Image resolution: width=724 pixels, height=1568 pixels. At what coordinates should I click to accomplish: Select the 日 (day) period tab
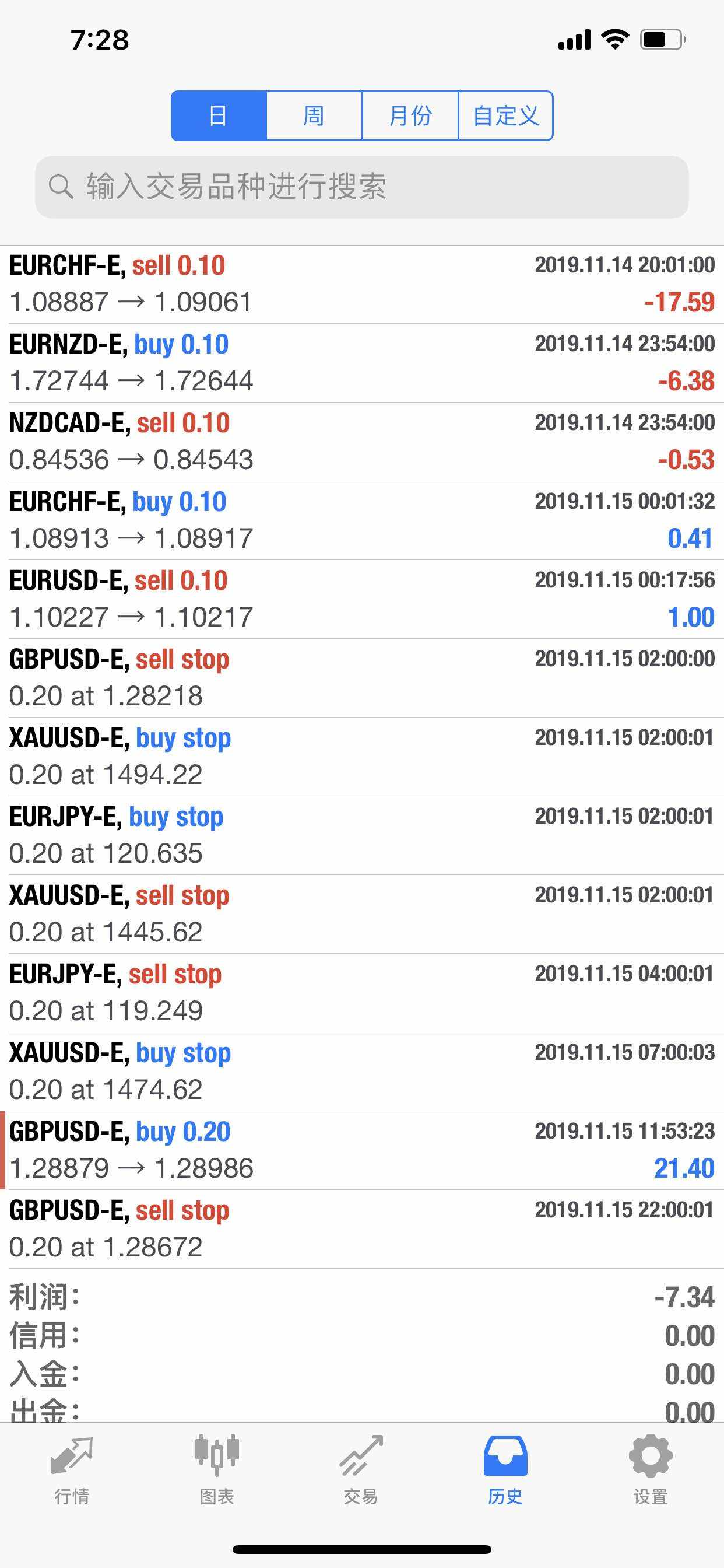click(x=219, y=116)
